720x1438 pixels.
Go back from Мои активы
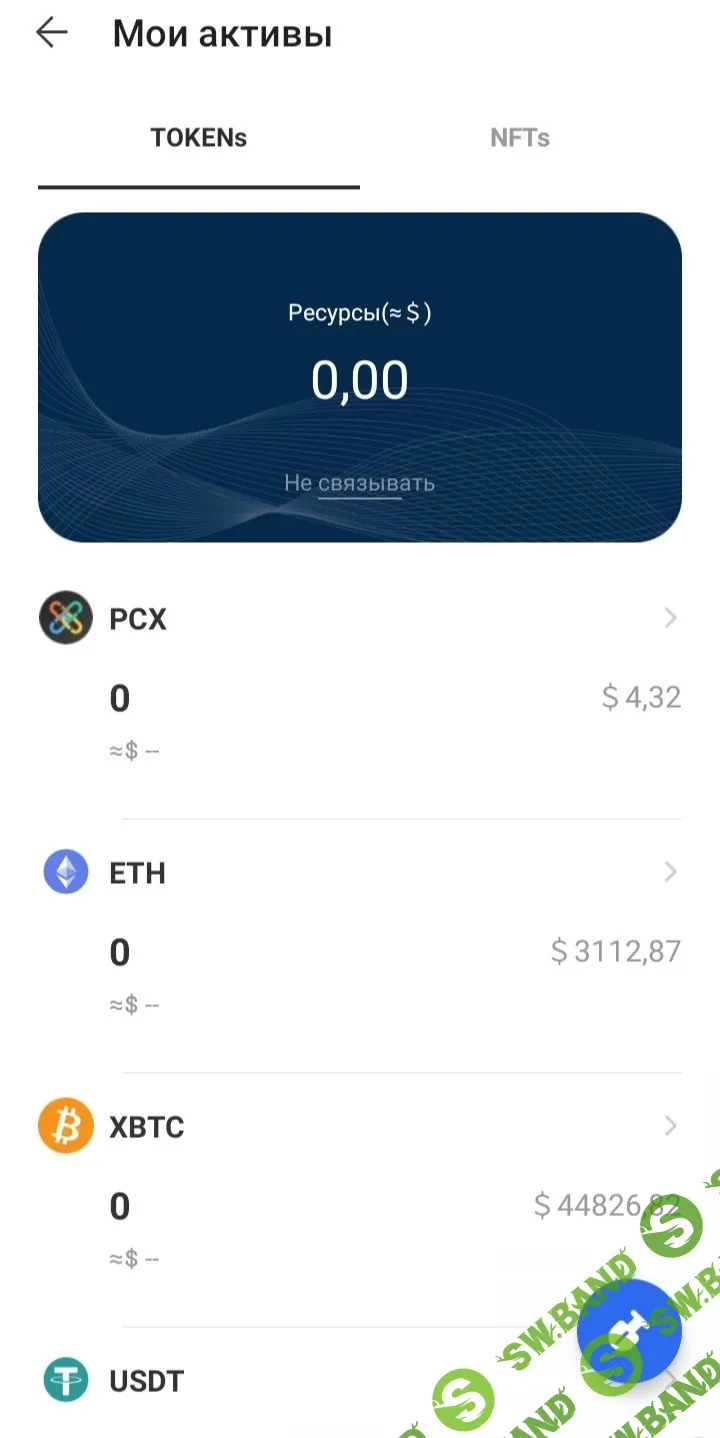(x=51, y=33)
